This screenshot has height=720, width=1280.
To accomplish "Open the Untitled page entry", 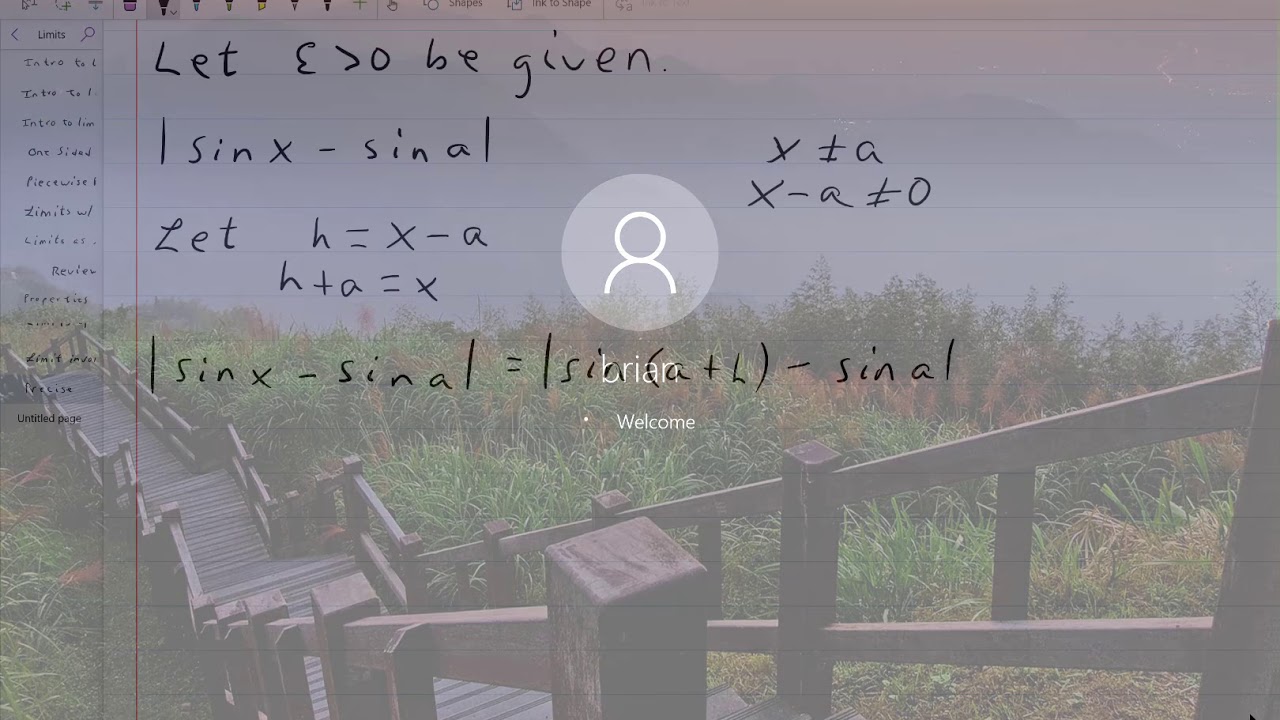I will tap(49, 418).
